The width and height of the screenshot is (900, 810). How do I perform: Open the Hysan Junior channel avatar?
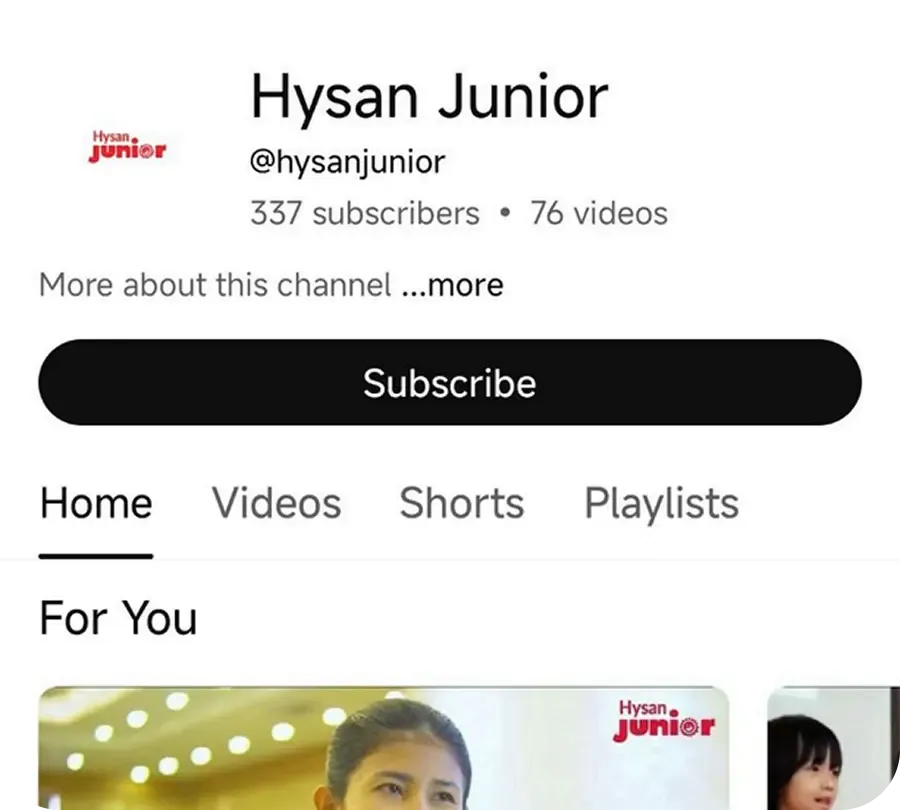click(x=128, y=147)
